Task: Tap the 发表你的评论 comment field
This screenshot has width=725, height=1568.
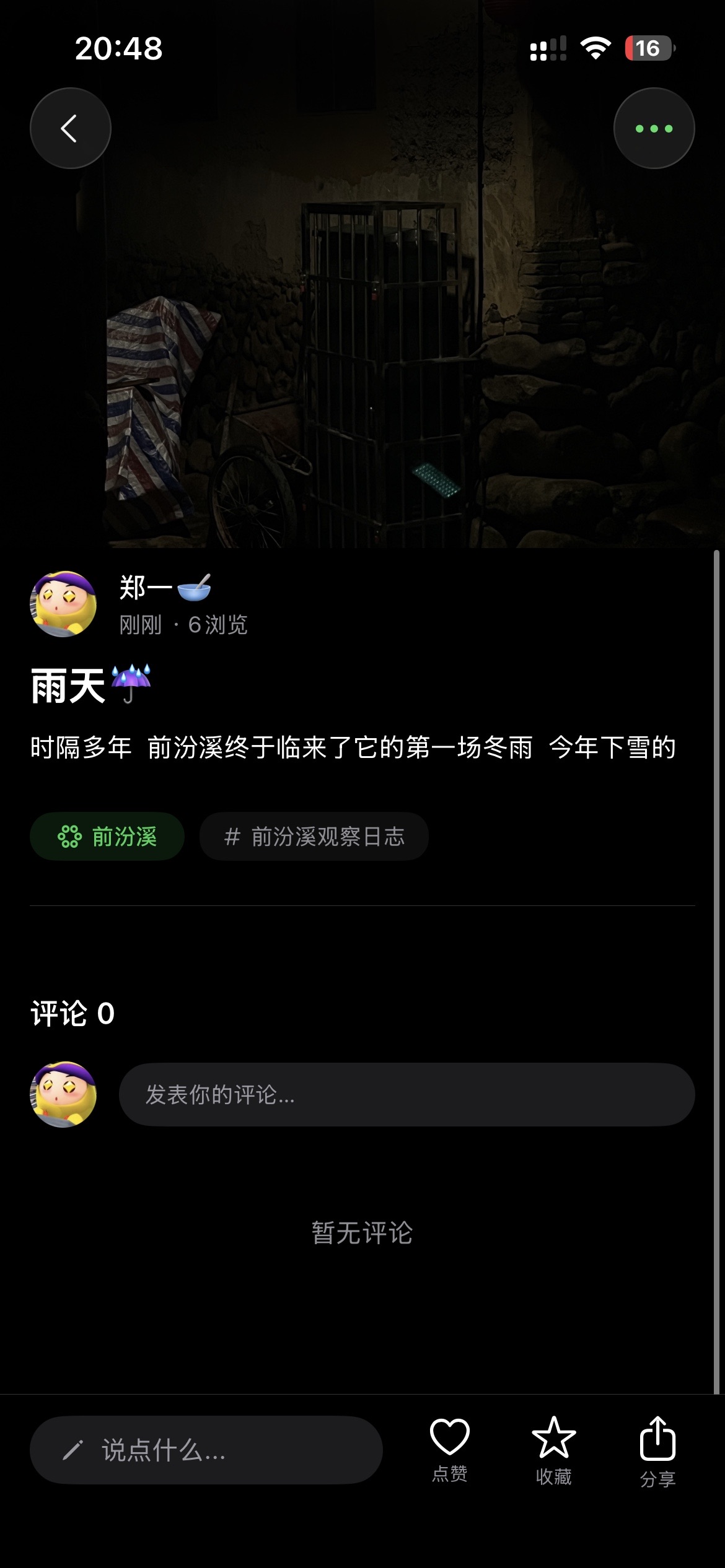Action: [x=406, y=1095]
